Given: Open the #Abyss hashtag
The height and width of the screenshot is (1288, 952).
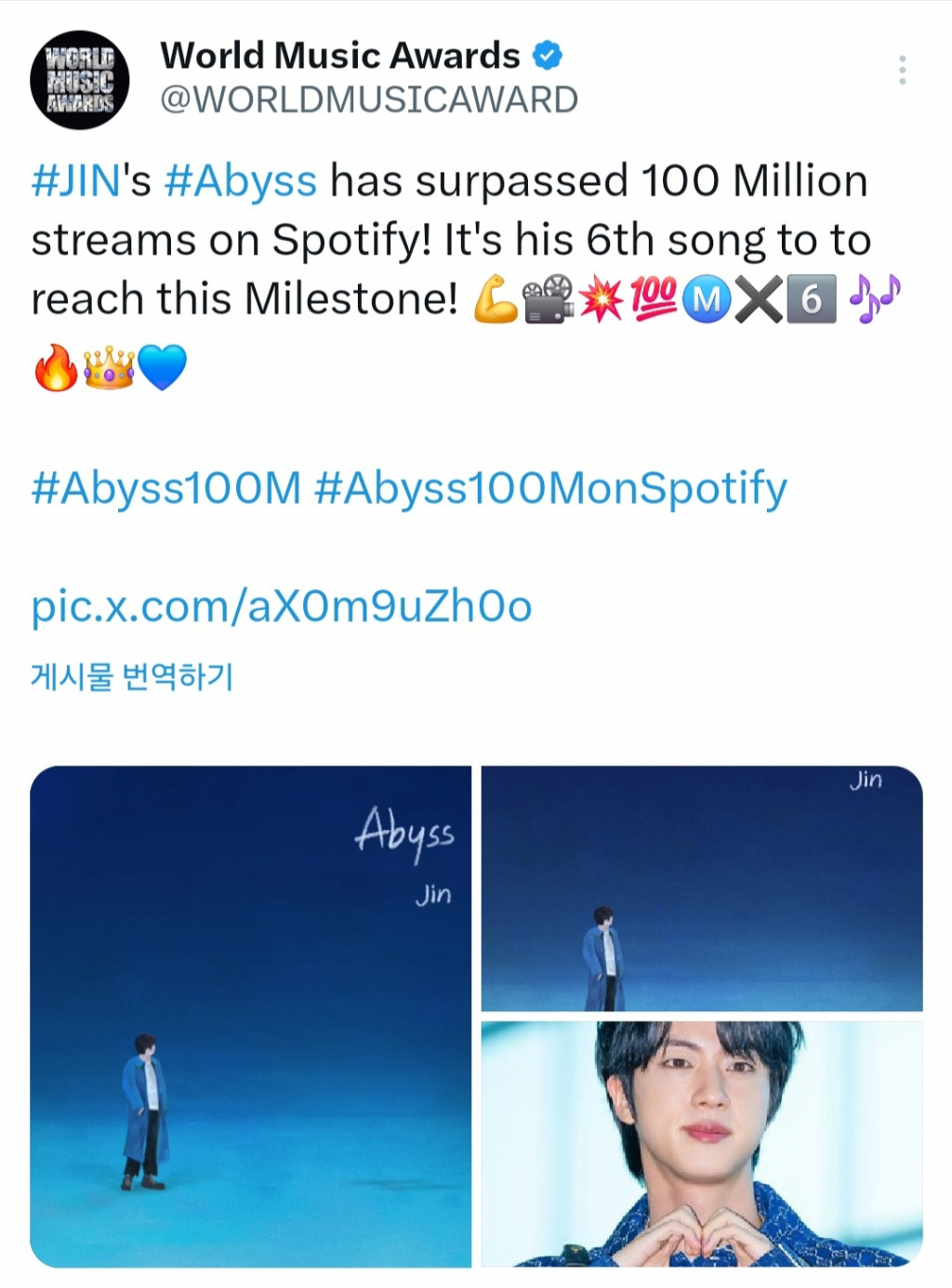Looking at the screenshot, I should [x=240, y=180].
